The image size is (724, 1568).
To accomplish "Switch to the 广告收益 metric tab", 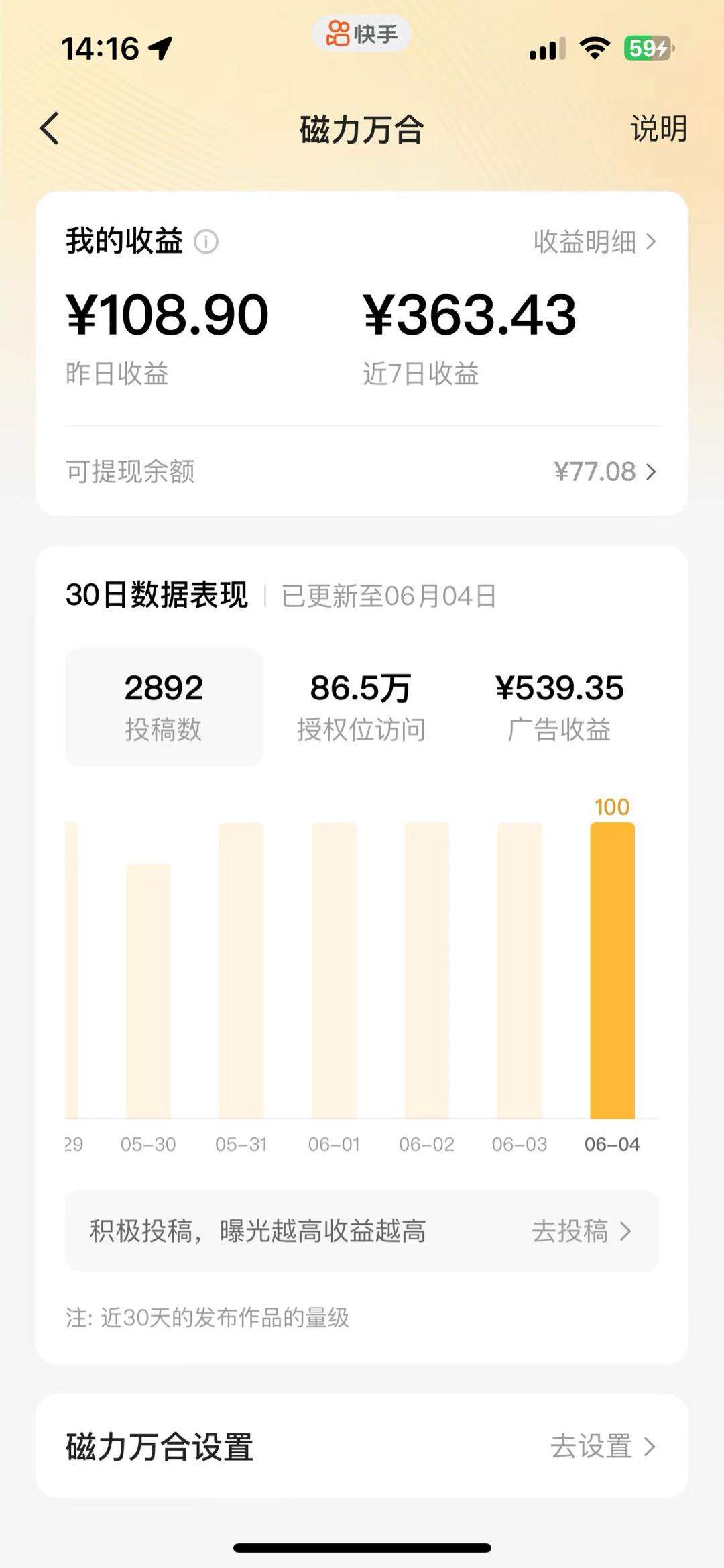I will 559,707.
